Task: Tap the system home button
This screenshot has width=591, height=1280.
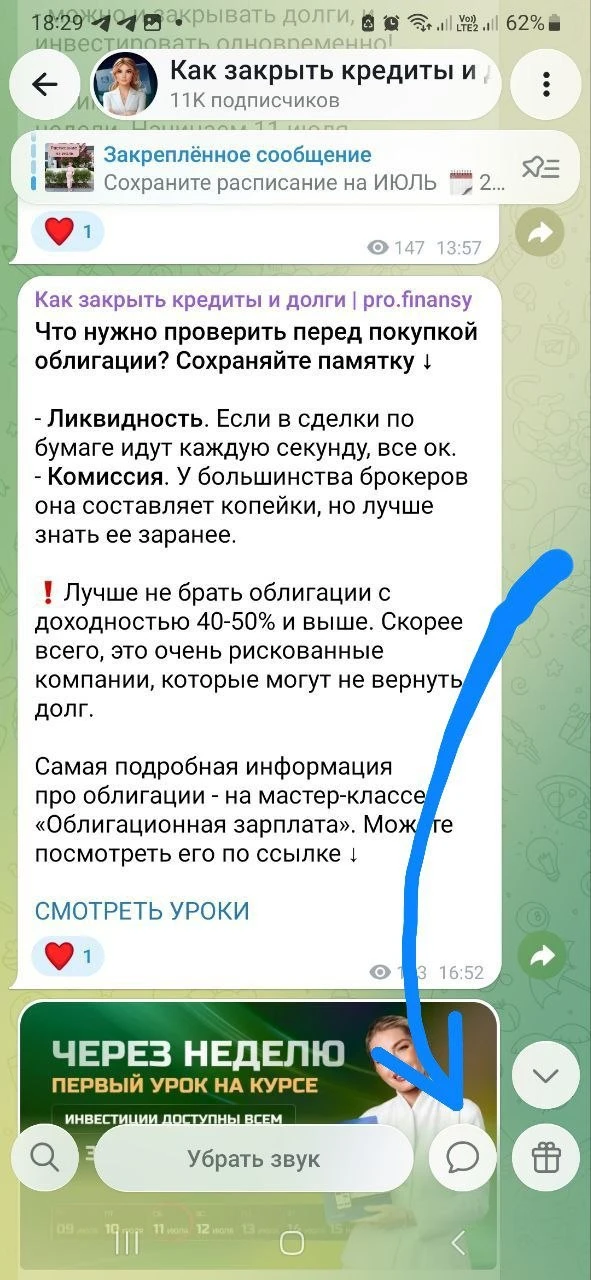Action: (292, 1243)
